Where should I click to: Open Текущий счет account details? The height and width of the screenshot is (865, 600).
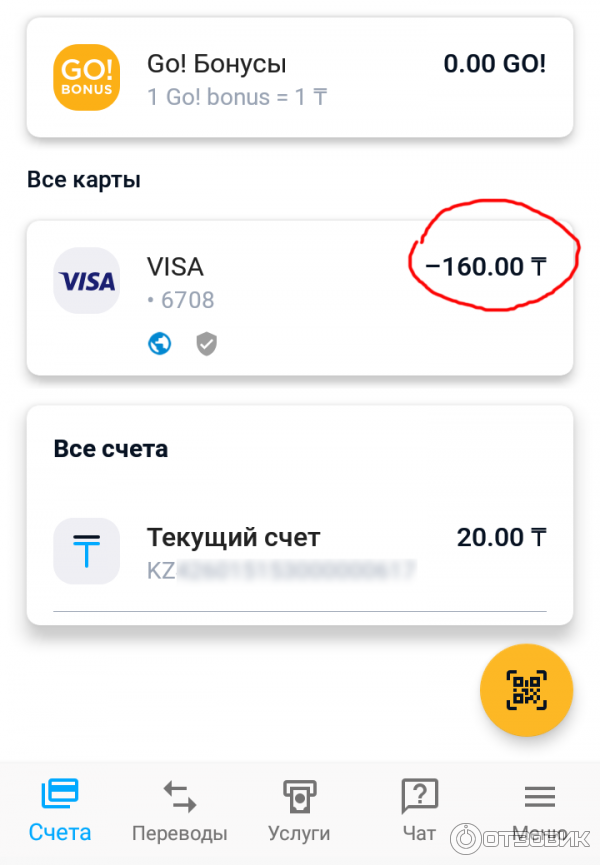click(299, 552)
